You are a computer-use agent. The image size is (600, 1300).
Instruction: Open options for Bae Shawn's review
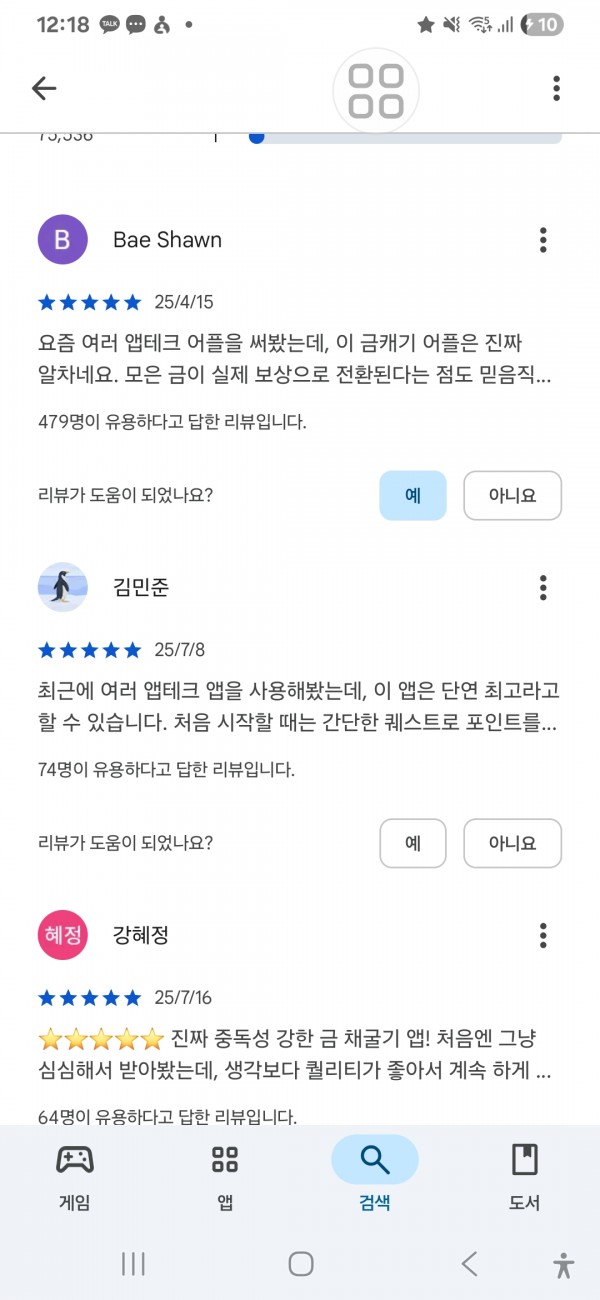[x=543, y=240]
